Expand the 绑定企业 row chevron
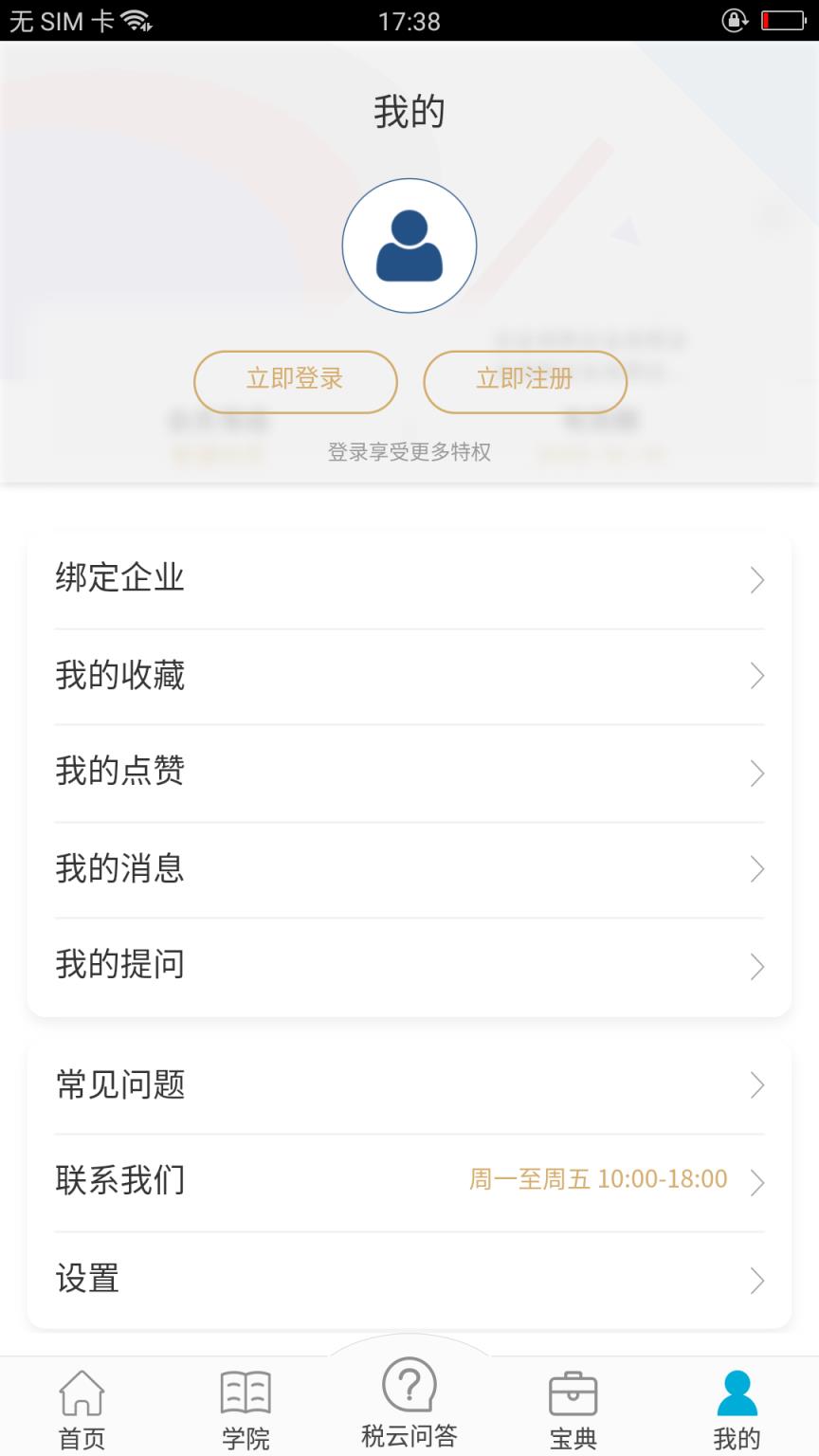 755,579
